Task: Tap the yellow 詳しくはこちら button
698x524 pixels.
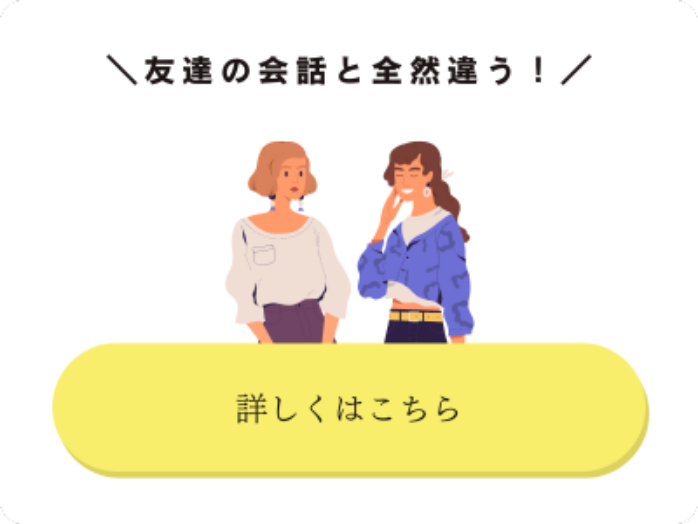Action: click(x=349, y=408)
